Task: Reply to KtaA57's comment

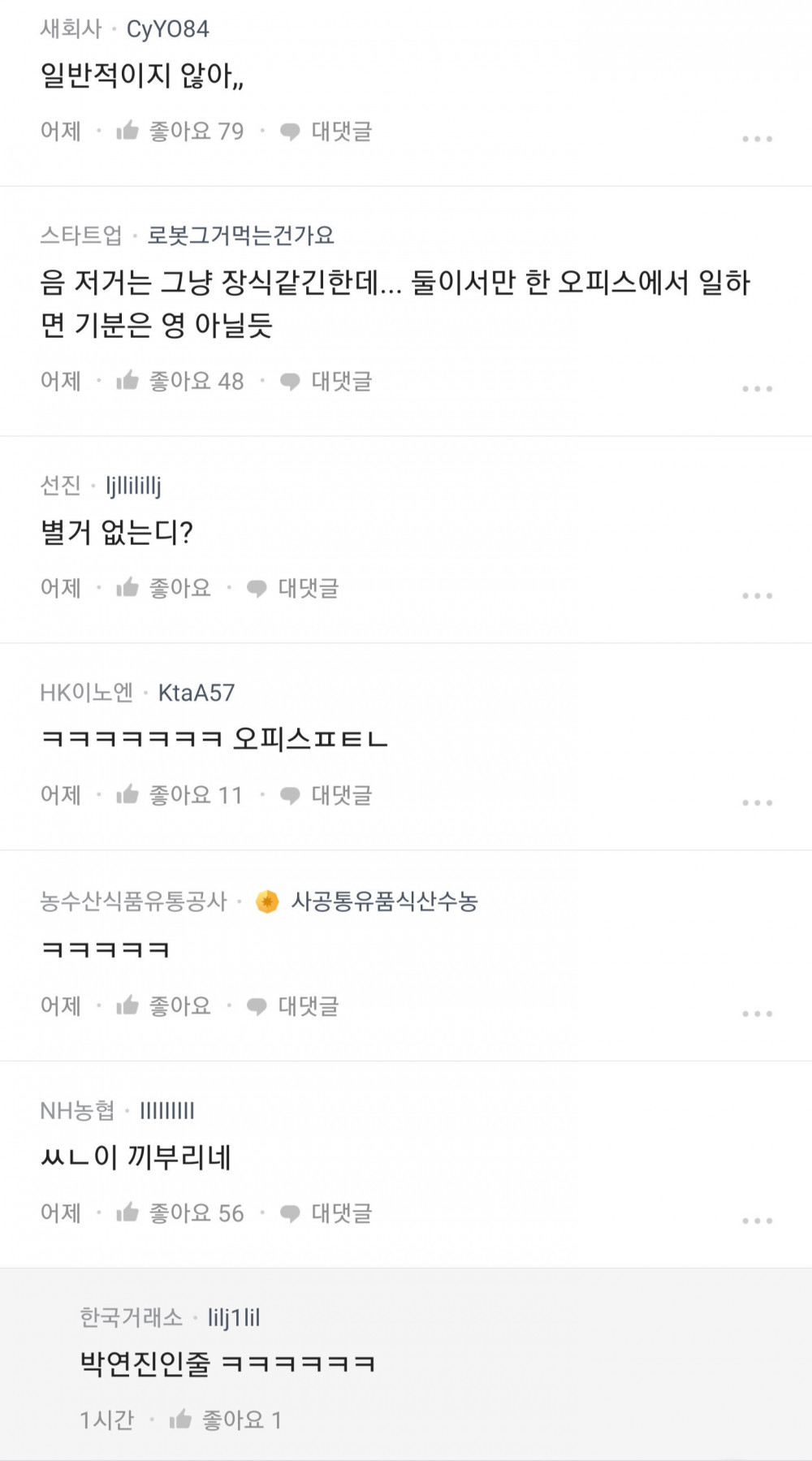Action: point(326,795)
